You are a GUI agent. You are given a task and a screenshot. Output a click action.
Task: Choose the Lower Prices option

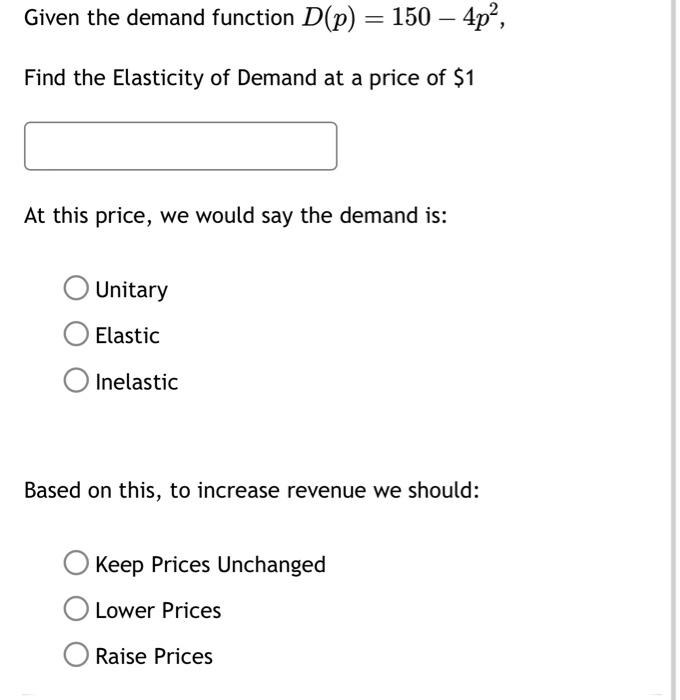[76, 609]
